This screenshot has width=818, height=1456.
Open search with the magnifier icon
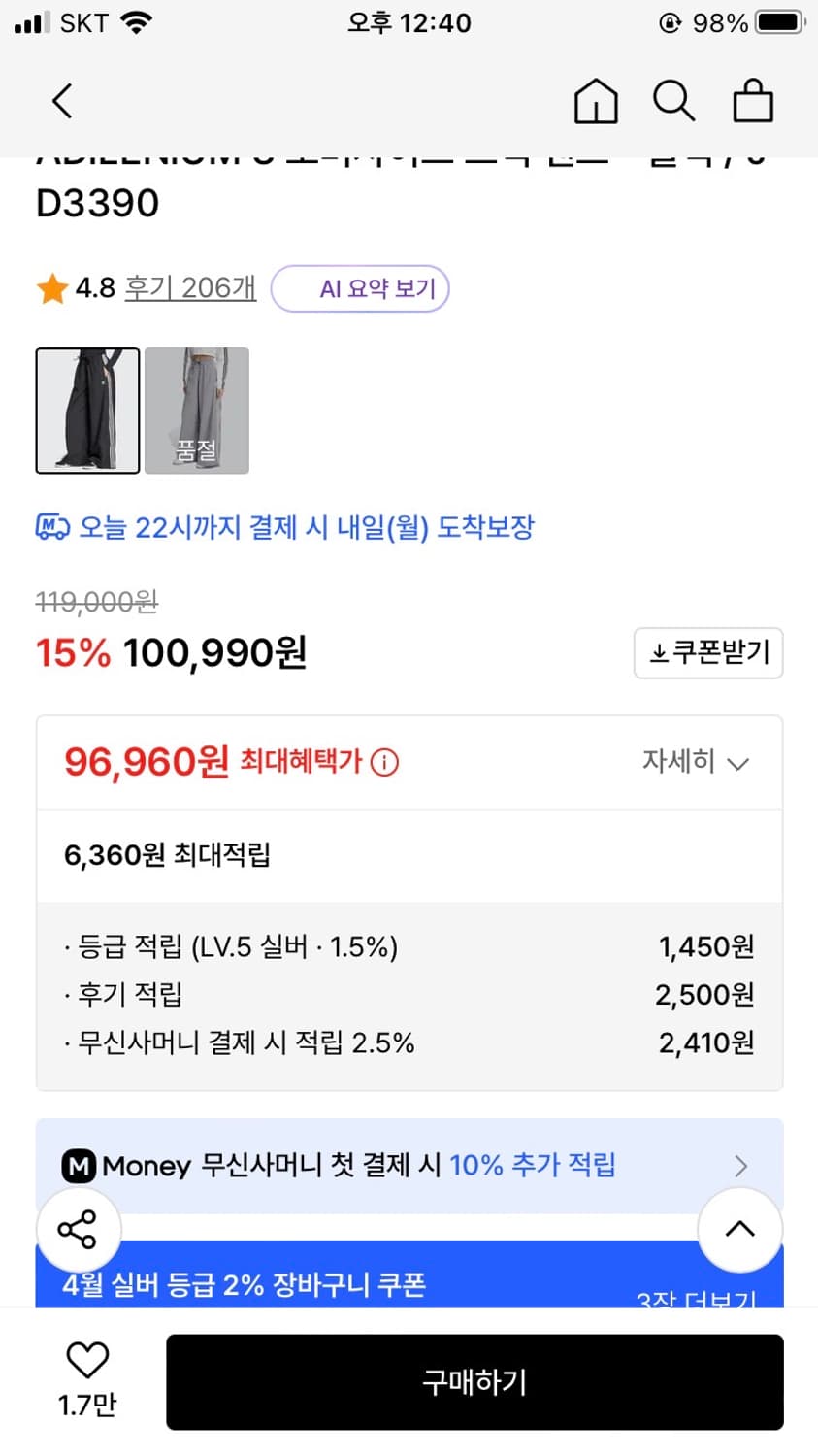[673, 100]
